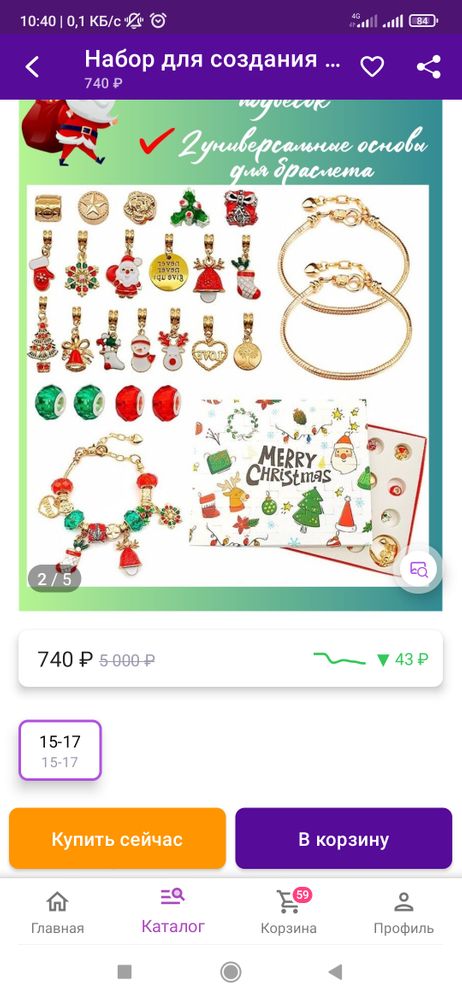
Task: Open the product photo in full view
Action: (230, 355)
